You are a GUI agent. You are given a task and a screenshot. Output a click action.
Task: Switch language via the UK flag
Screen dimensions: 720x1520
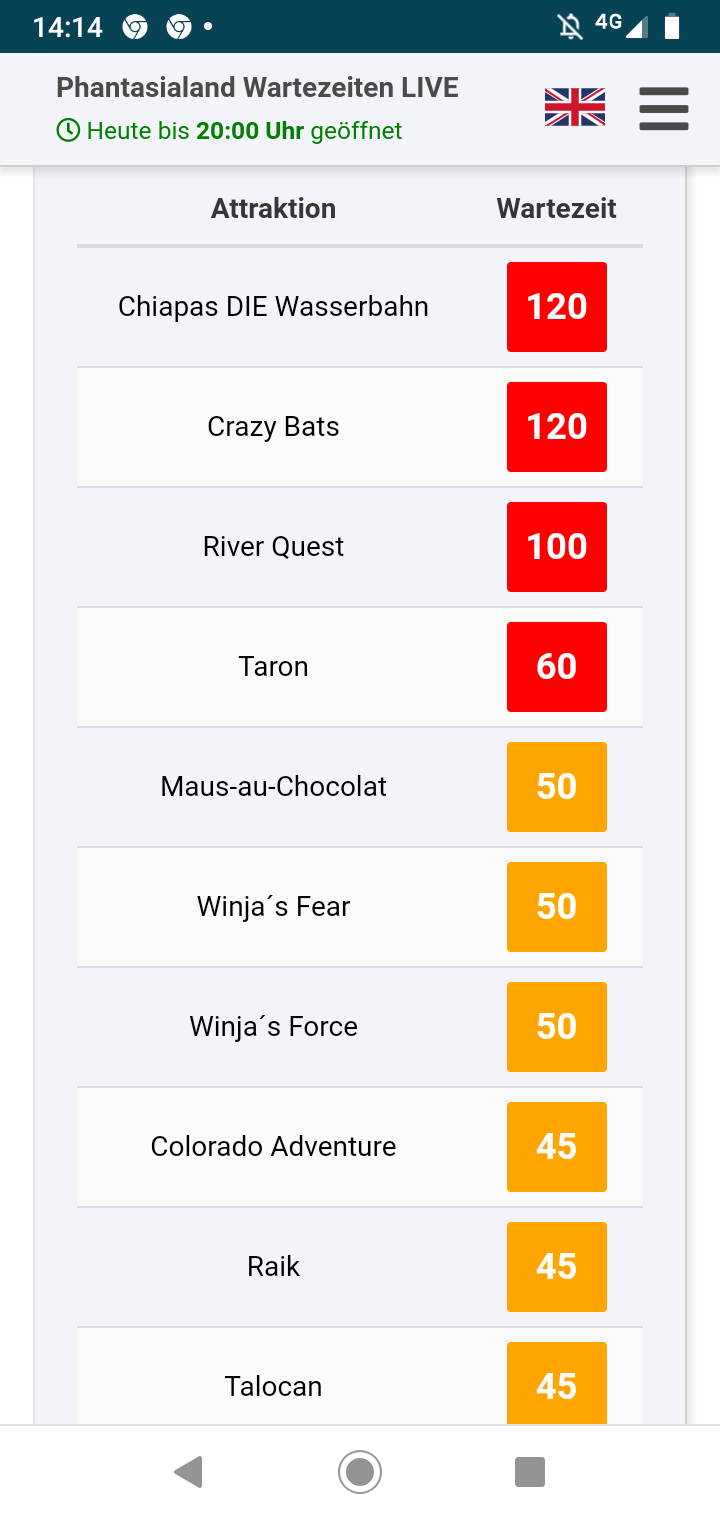click(x=575, y=107)
